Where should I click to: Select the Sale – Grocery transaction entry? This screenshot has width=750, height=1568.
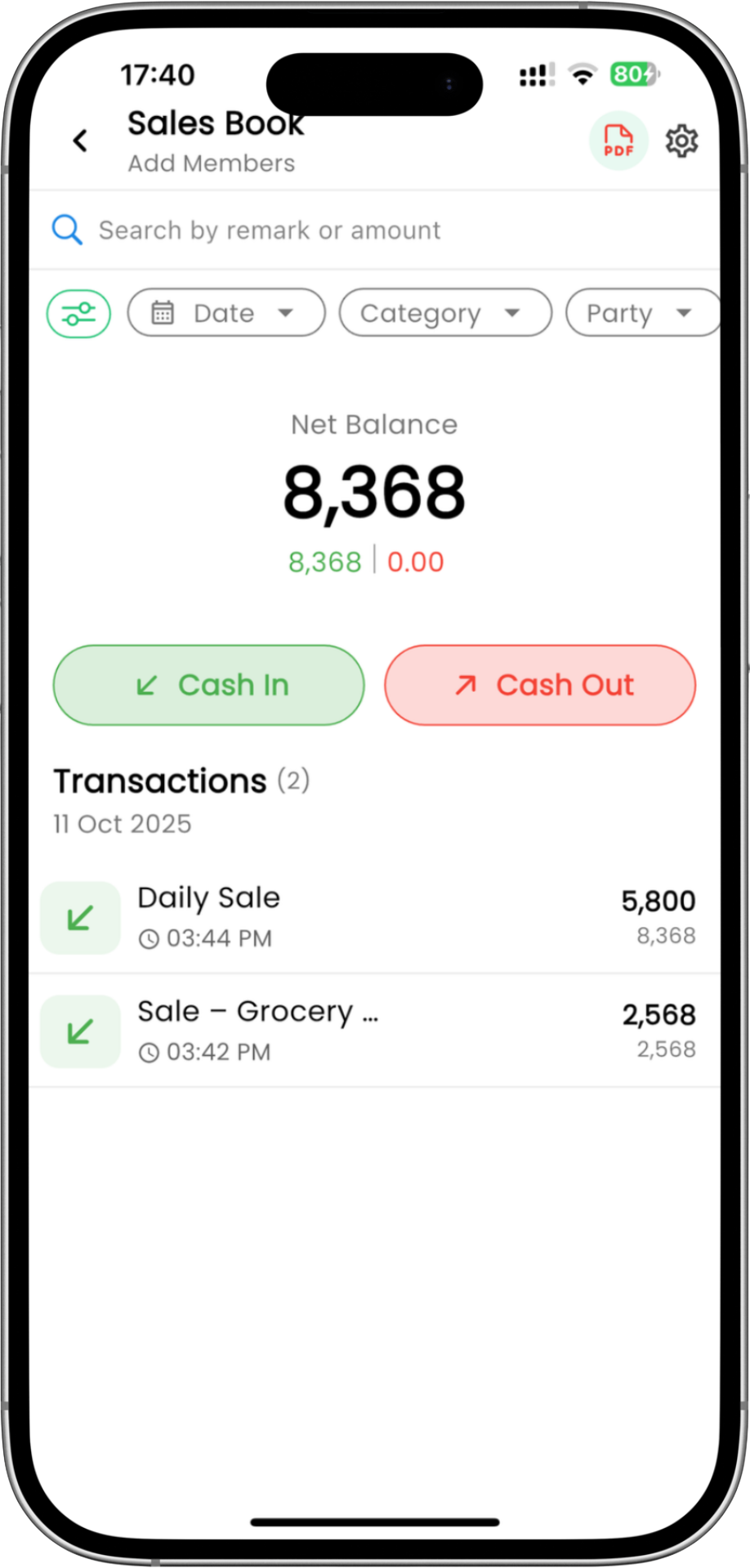coord(374,1031)
